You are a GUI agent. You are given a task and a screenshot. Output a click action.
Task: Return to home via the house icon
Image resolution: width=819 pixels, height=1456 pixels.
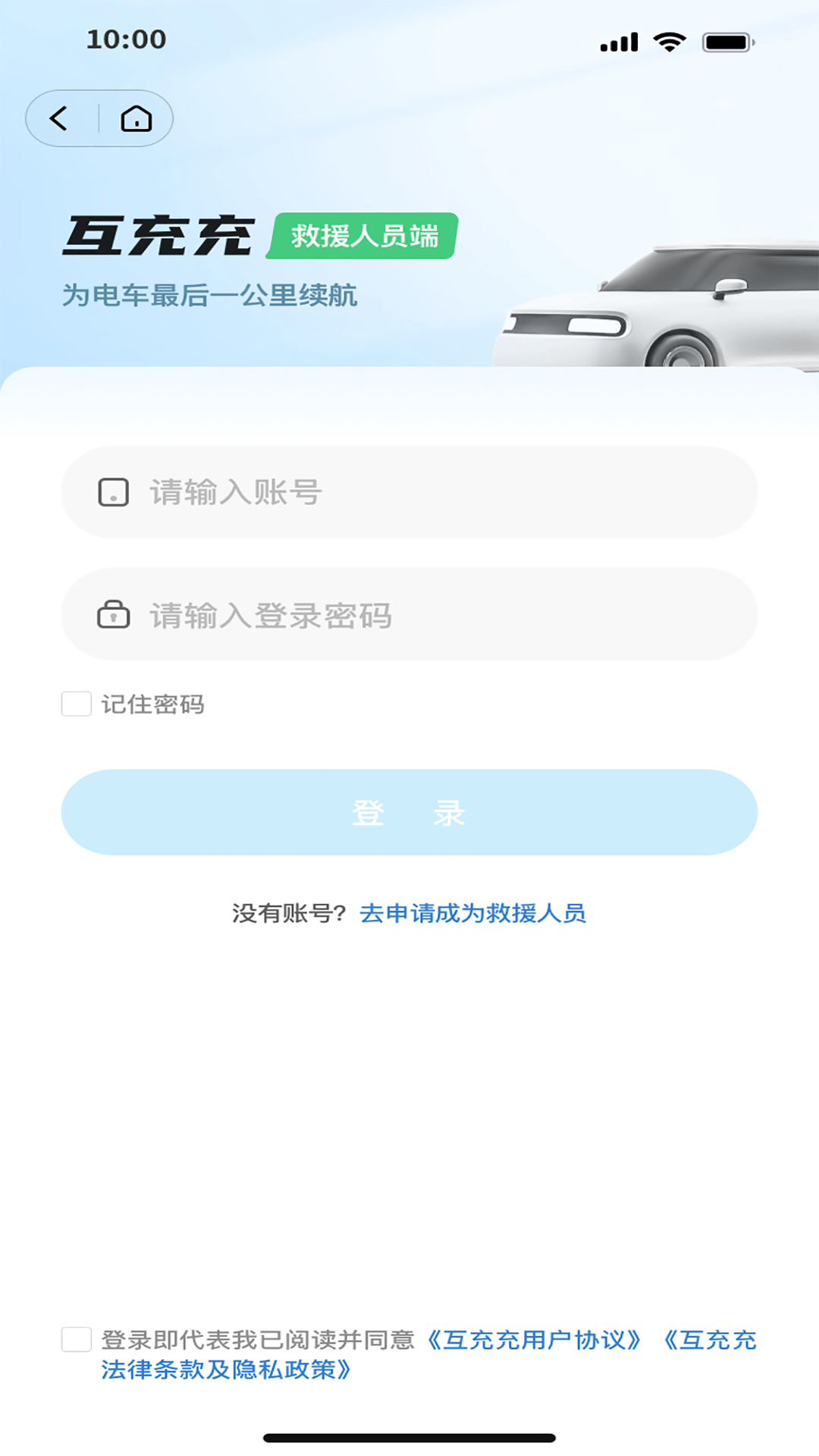point(136,118)
